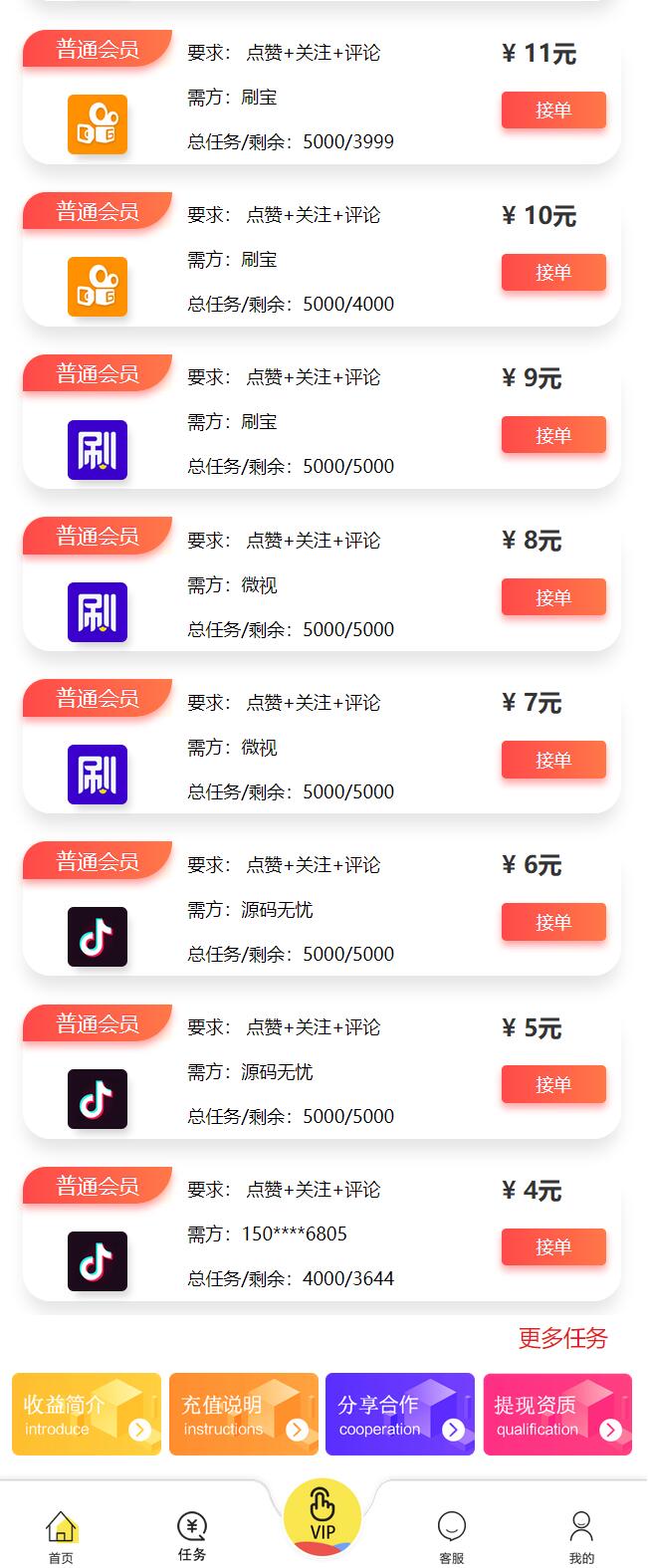
Task: View 充值说明 instructions
Action: pos(244,1415)
